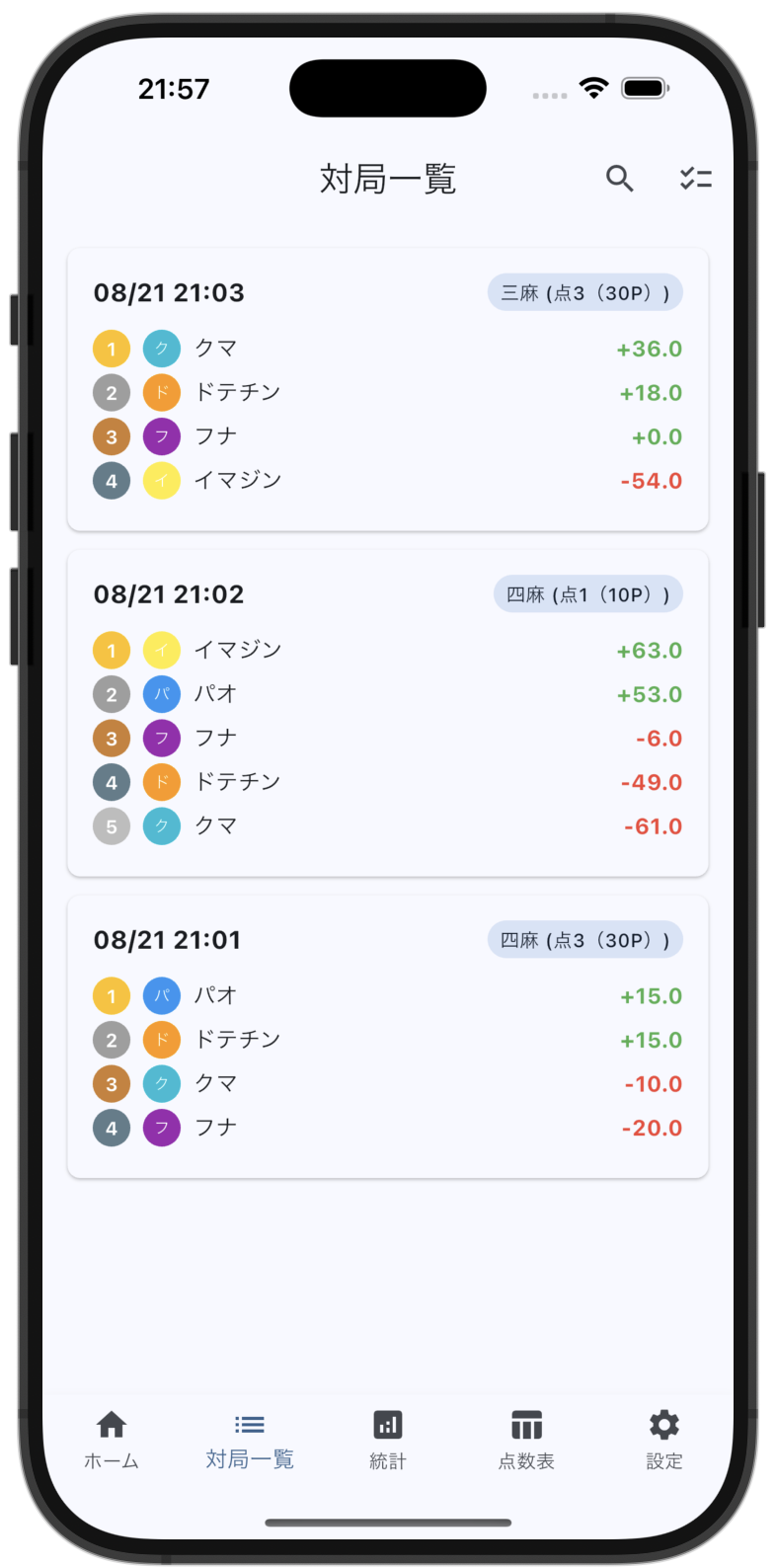Go to the 統計 tab

tap(388, 1440)
